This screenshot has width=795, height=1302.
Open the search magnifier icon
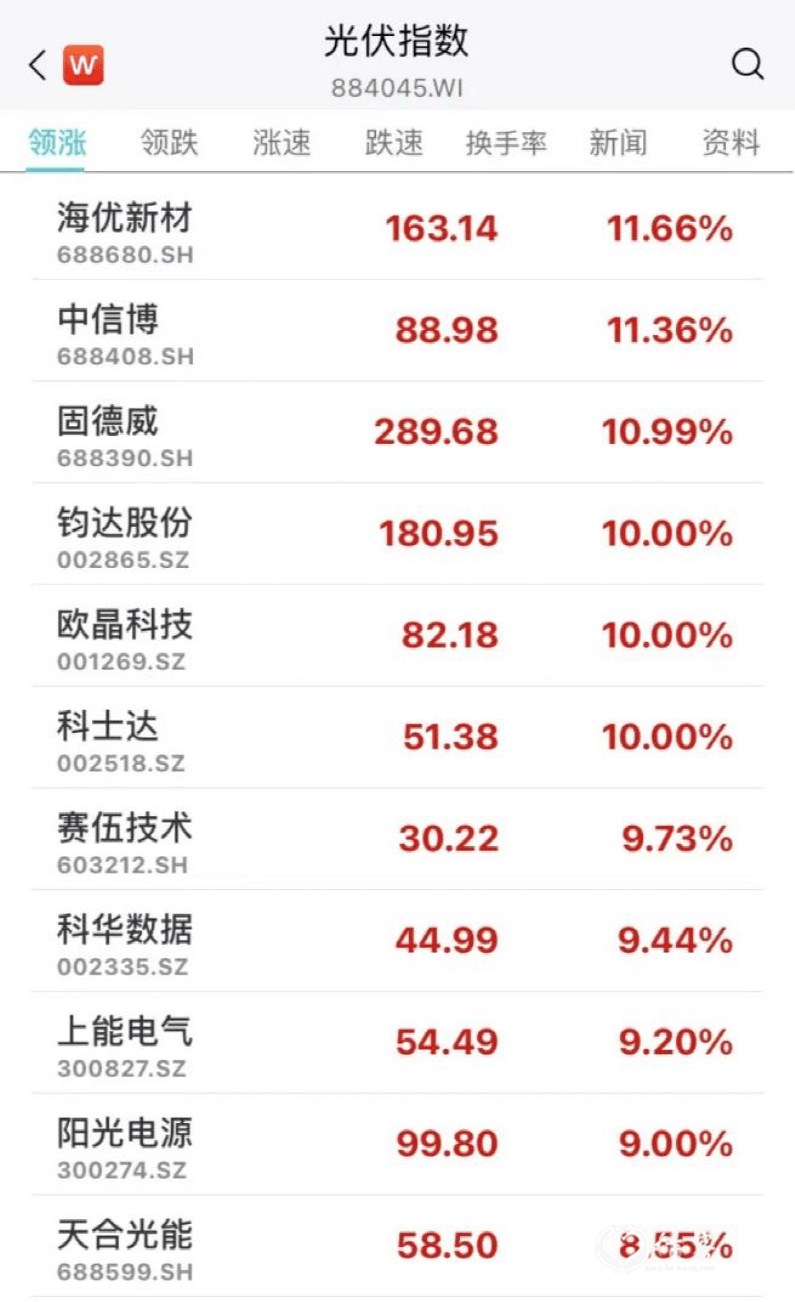[x=748, y=65]
